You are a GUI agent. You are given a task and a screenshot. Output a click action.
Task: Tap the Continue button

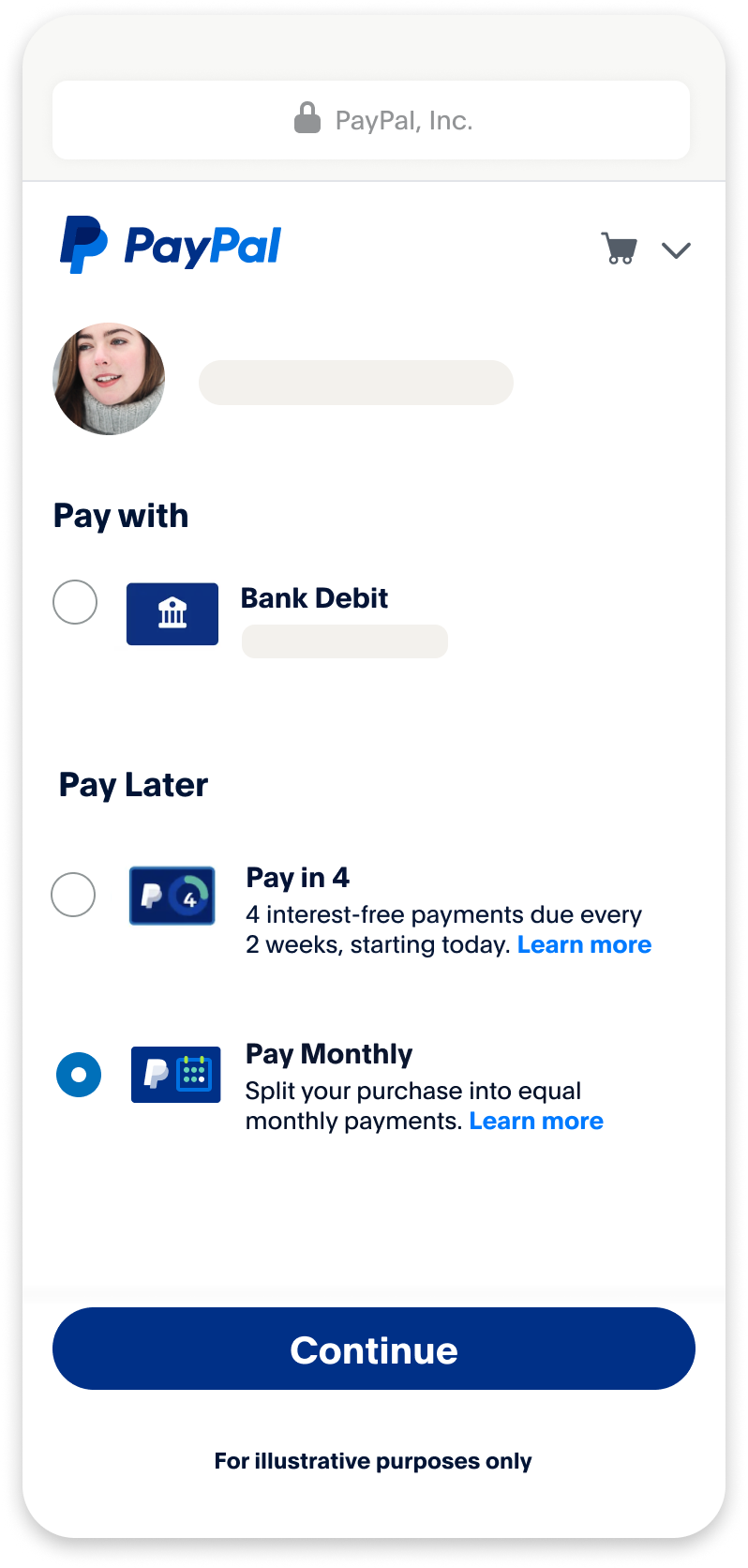[x=374, y=1349]
